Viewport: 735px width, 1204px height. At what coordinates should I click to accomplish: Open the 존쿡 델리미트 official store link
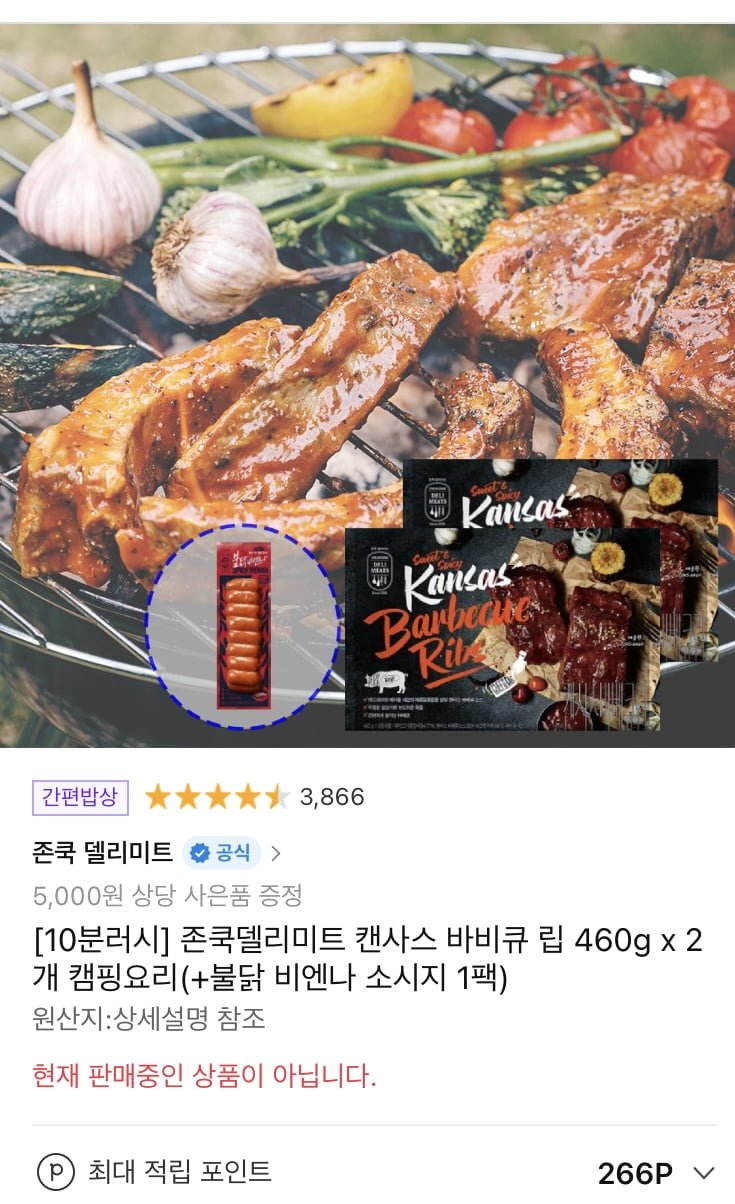tap(157, 853)
